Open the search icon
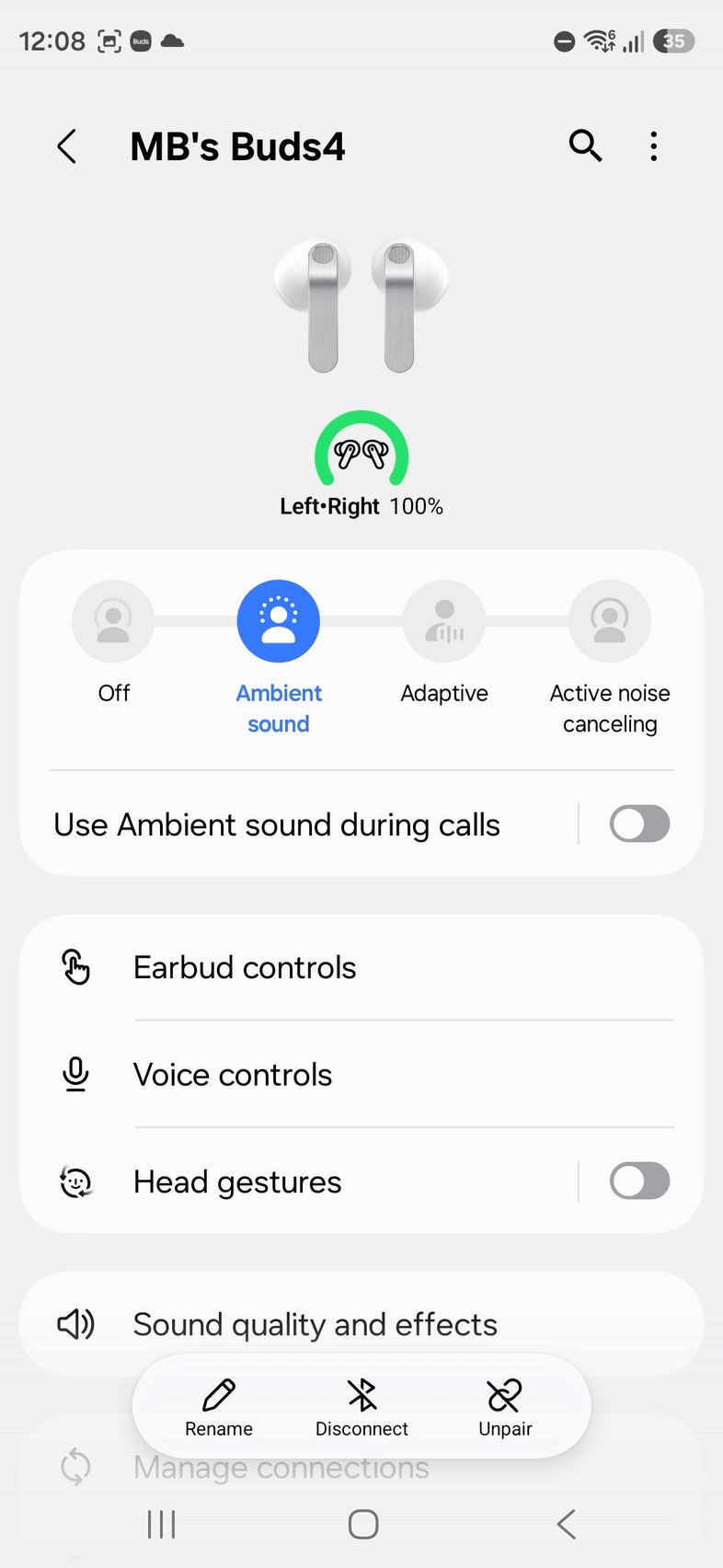 point(585,145)
